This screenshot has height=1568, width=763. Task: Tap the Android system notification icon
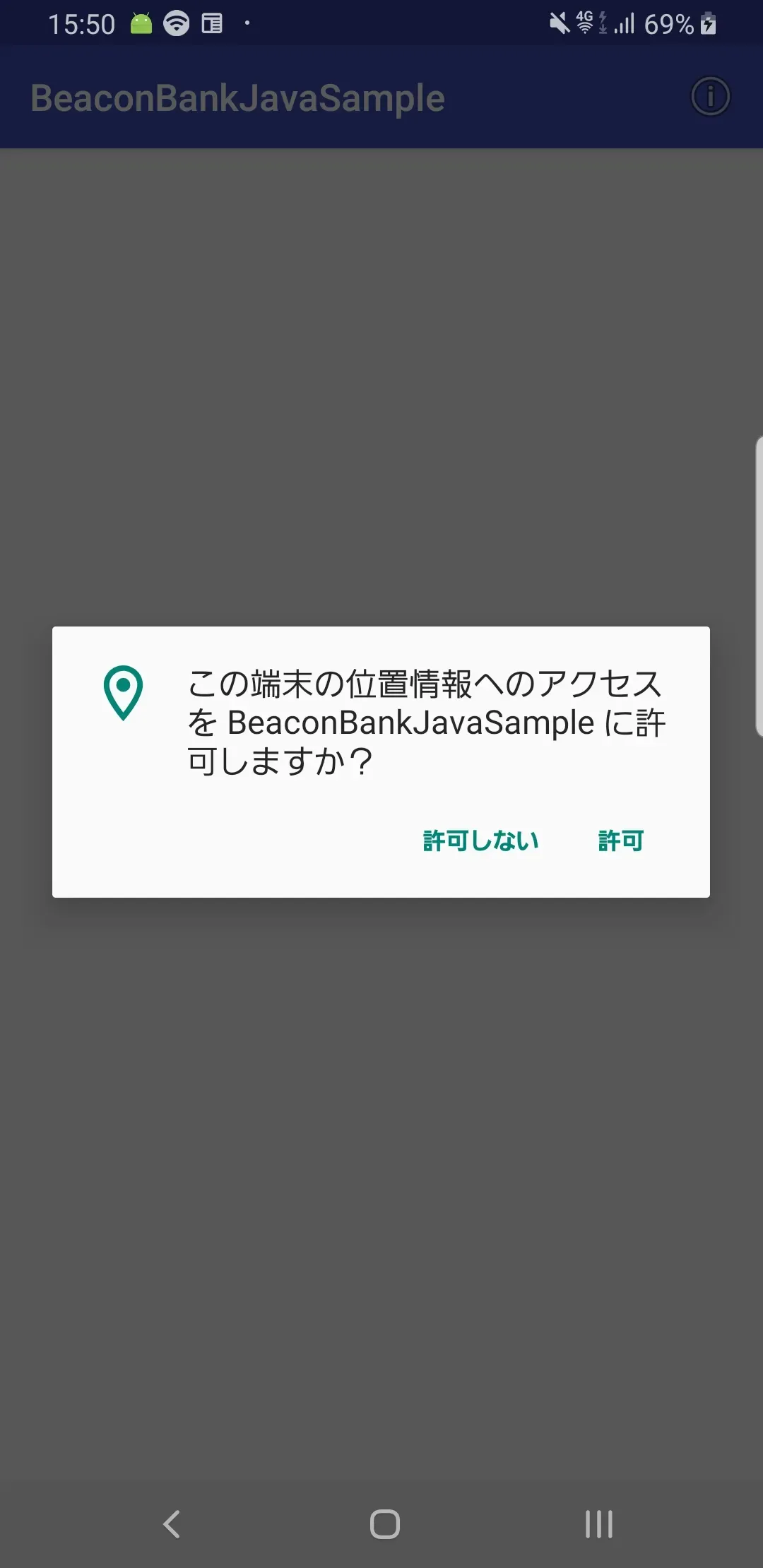click(x=140, y=23)
